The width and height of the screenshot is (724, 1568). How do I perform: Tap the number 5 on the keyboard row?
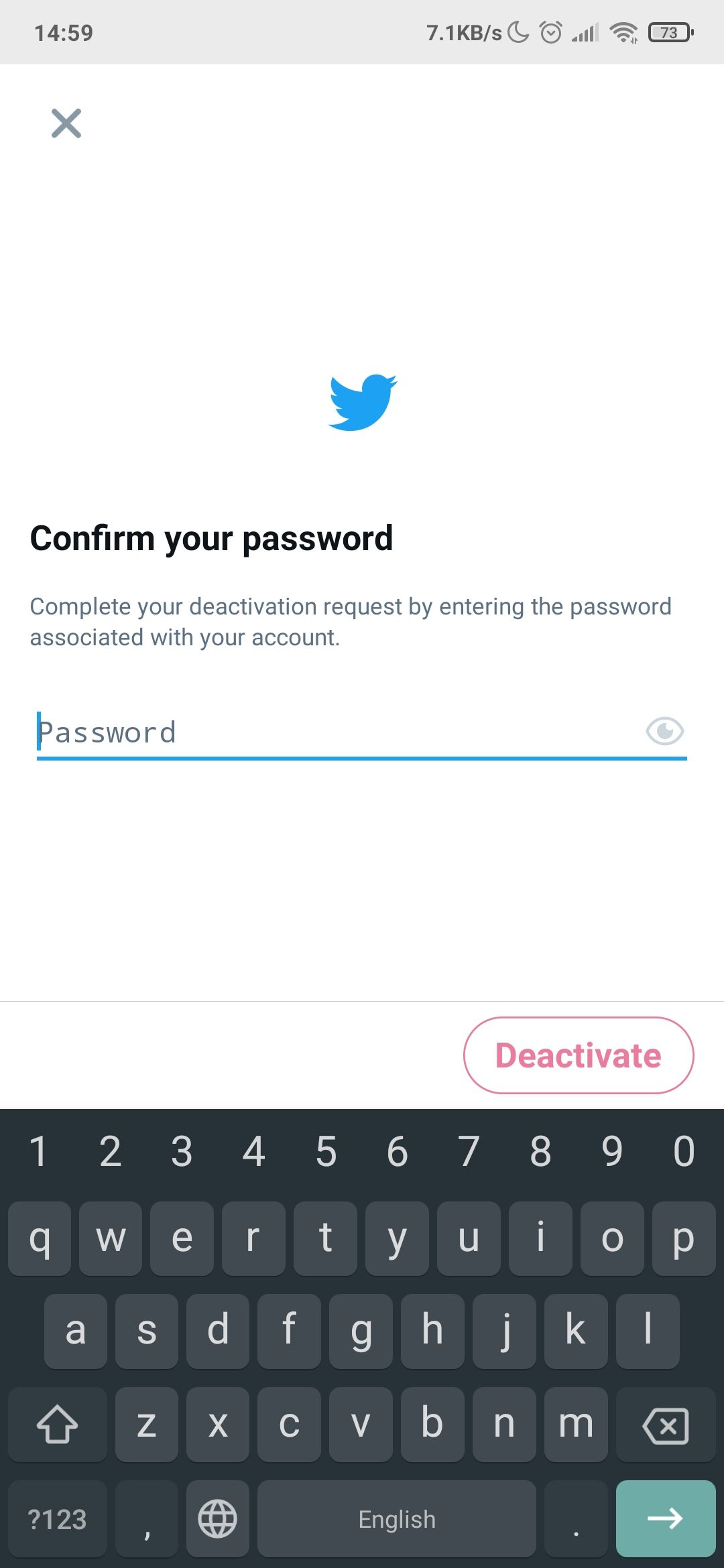click(326, 1151)
